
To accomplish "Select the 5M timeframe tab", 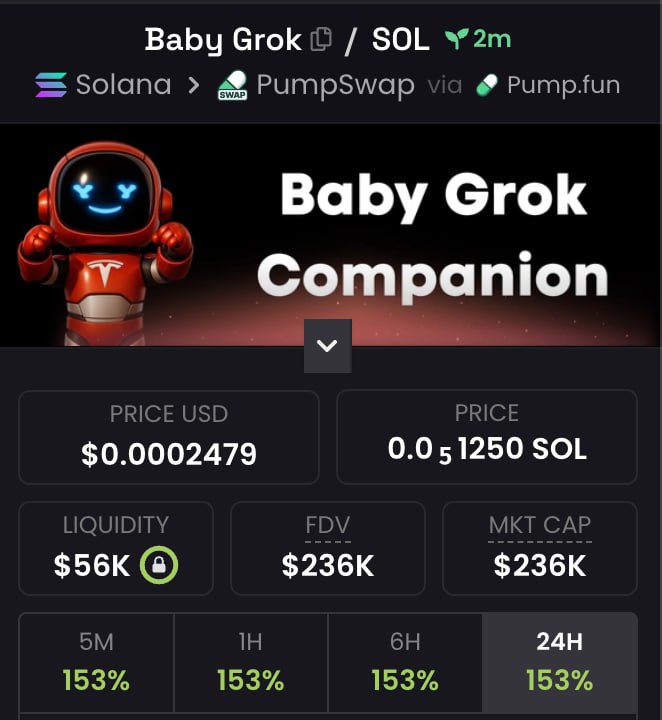I will click(x=96, y=663).
